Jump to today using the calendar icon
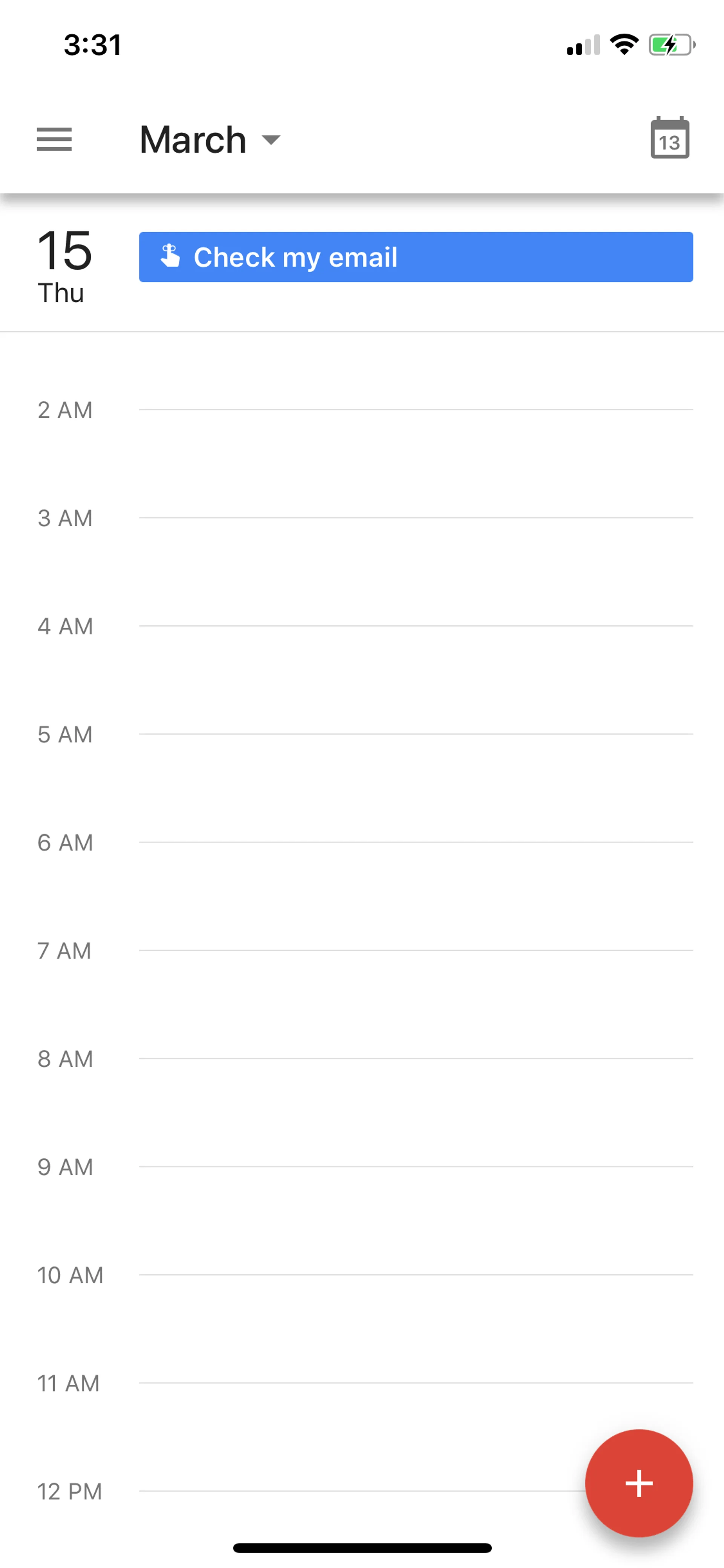 [x=669, y=139]
